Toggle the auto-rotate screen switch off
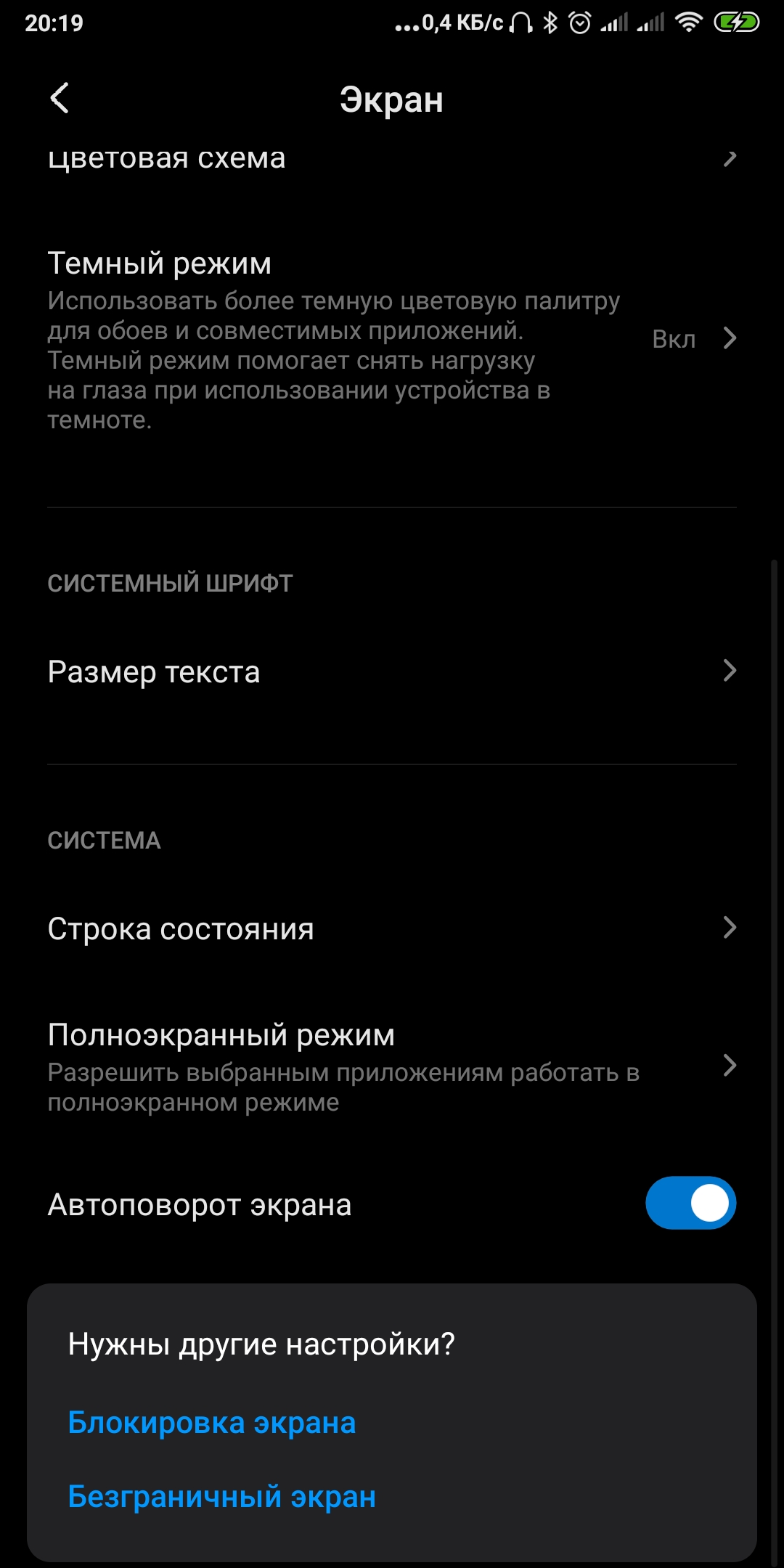Viewport: 784px width, 1568px height. pos(690,1202)
